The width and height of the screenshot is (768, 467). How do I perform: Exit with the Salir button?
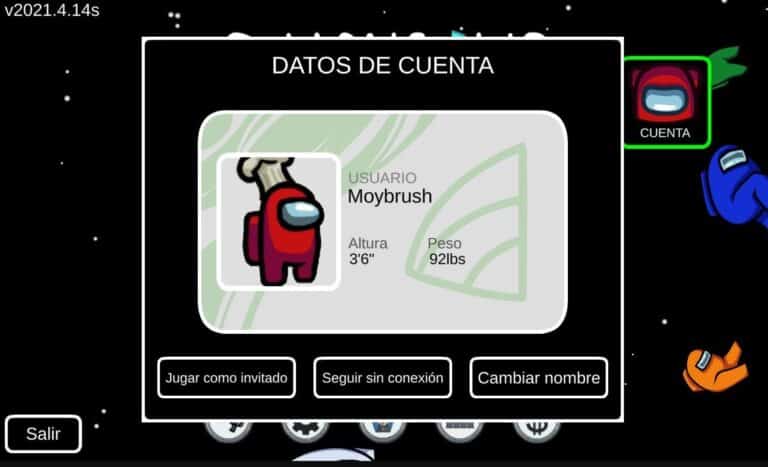[43, 434]
